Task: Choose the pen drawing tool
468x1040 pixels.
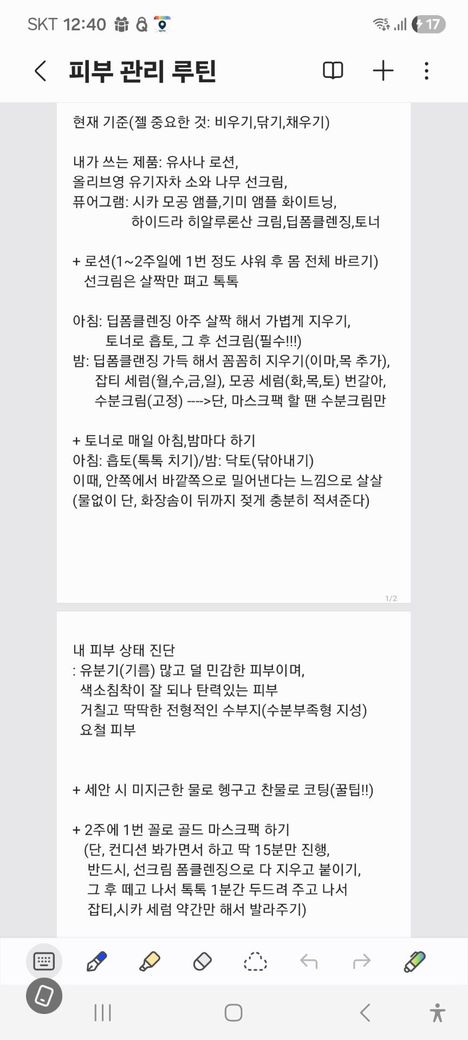Action: tap(97, 961)
